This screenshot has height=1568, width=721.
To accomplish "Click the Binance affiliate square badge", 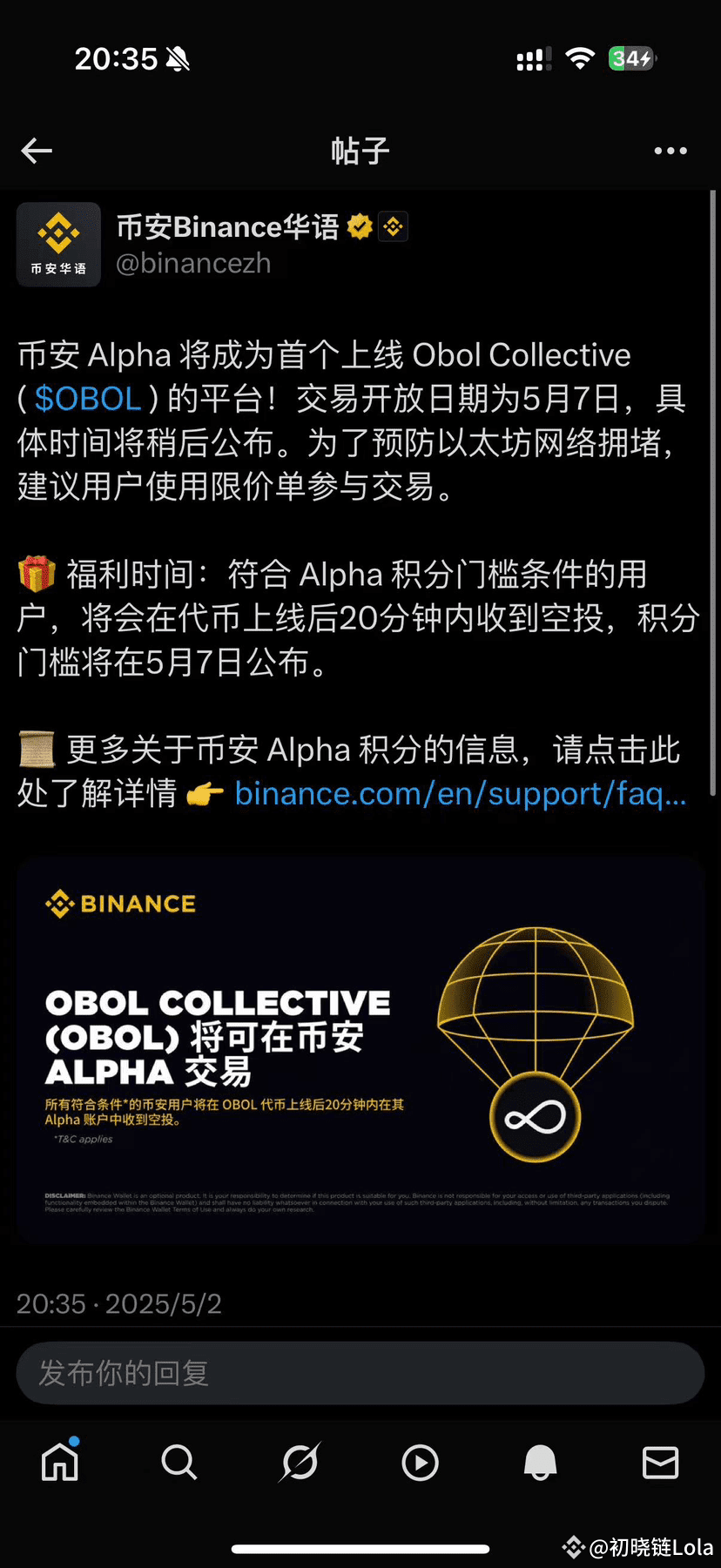I will pos(393,226).
